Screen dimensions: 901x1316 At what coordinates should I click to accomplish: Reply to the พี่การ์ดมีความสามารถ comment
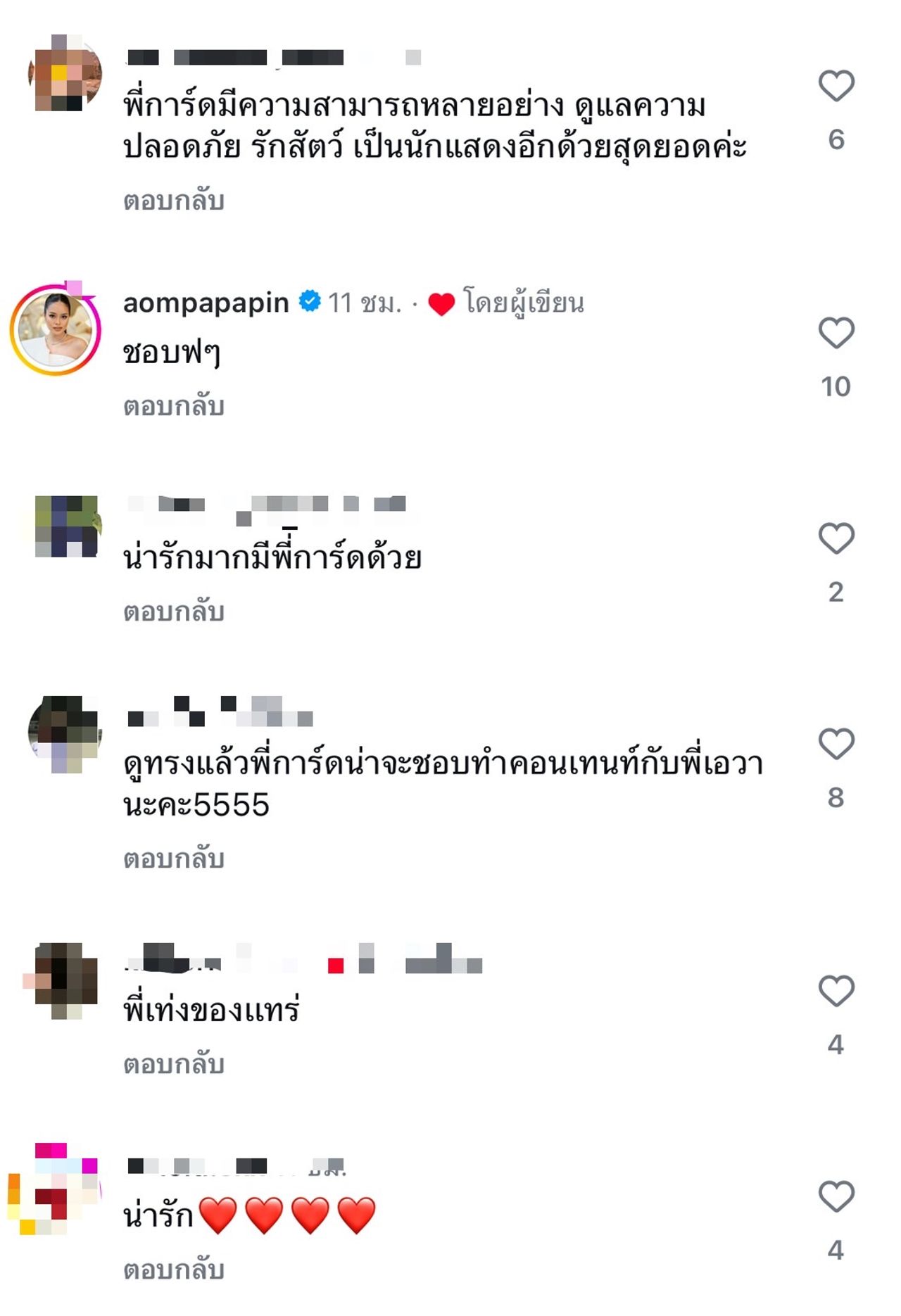(x=173, y=201)
